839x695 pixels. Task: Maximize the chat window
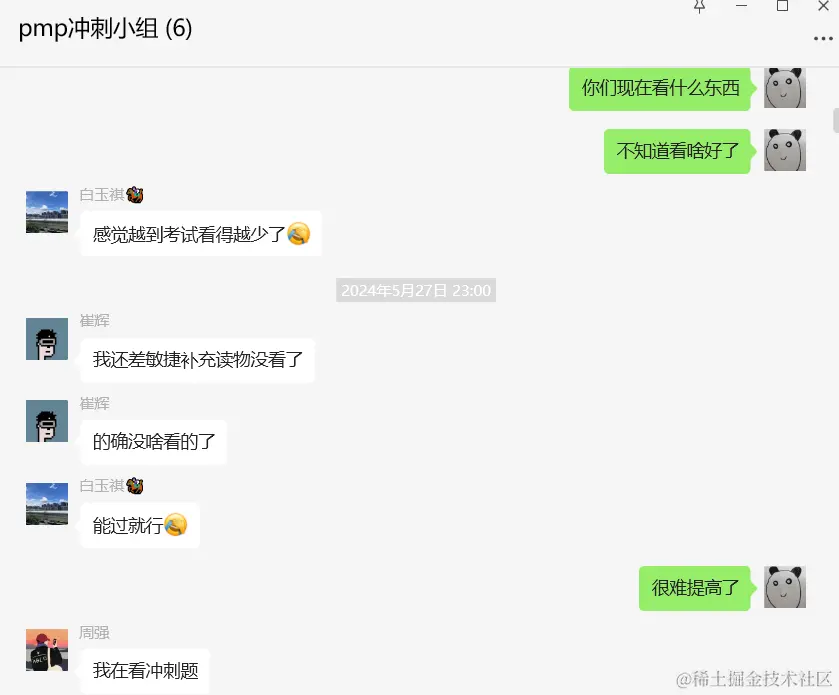click(x=782, y=6)
